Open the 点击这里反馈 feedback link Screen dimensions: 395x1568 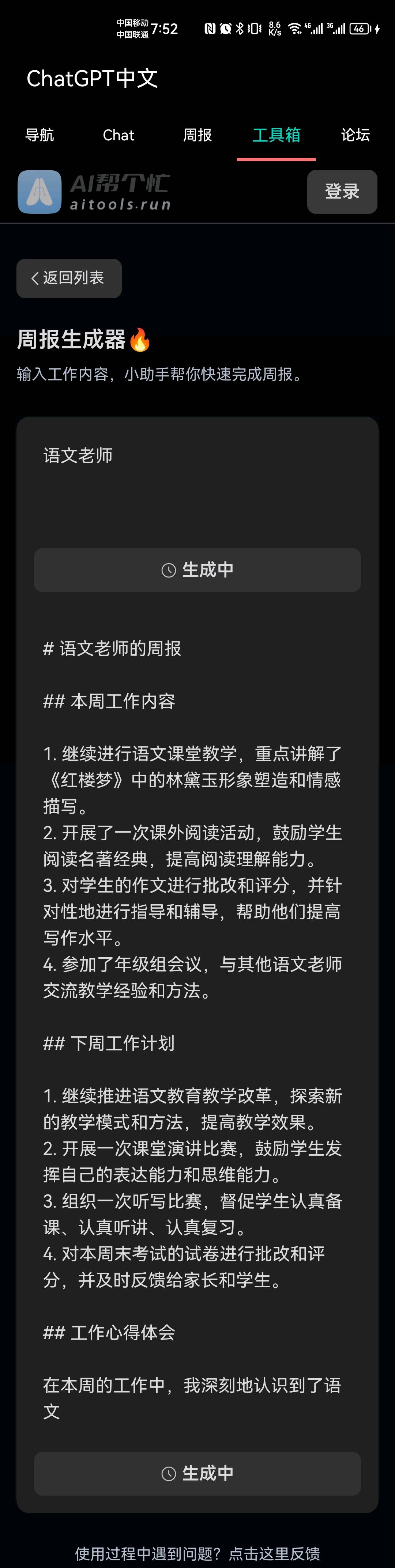point(274,1553)
